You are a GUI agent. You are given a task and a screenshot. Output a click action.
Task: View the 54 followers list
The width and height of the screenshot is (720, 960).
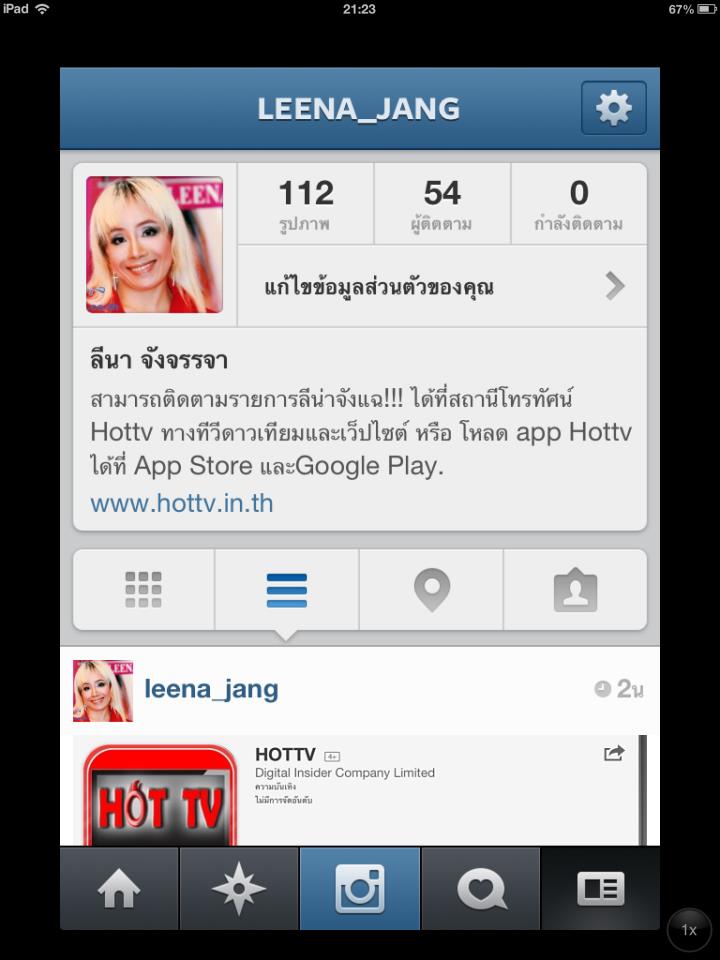pyautogui.click(x=442, y=204)
